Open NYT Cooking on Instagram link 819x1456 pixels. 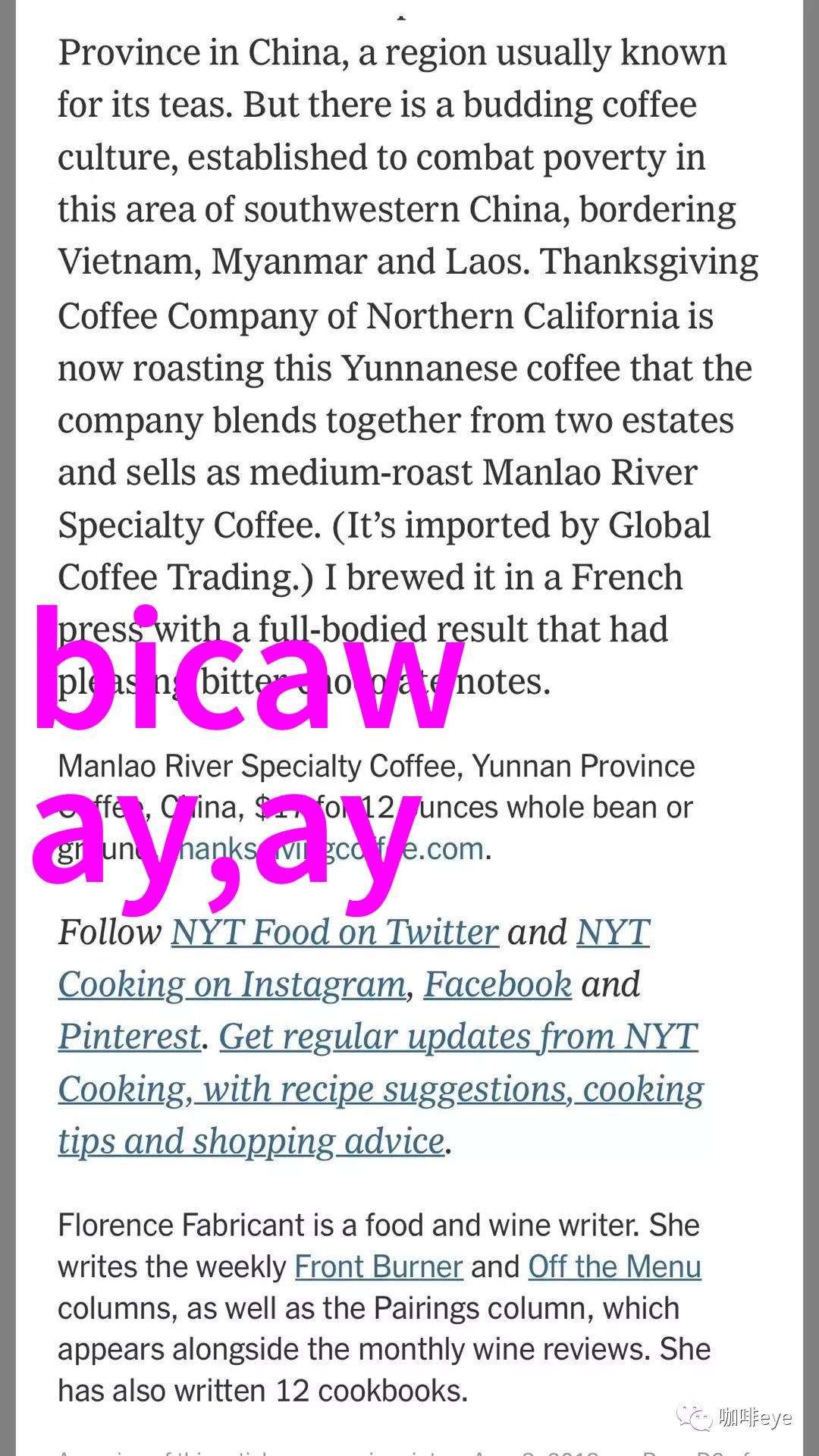click(x=232, y=984)
